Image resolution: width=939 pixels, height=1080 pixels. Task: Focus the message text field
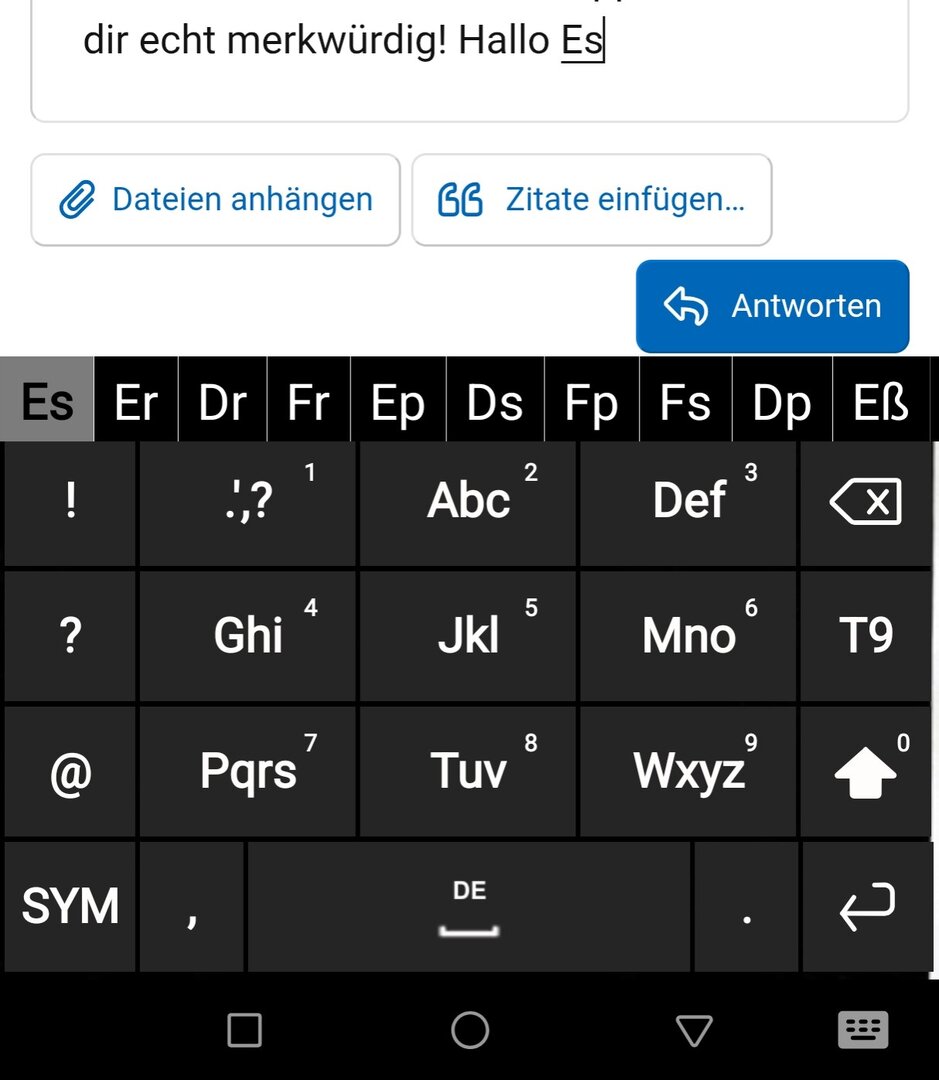[x=468, y=60]
